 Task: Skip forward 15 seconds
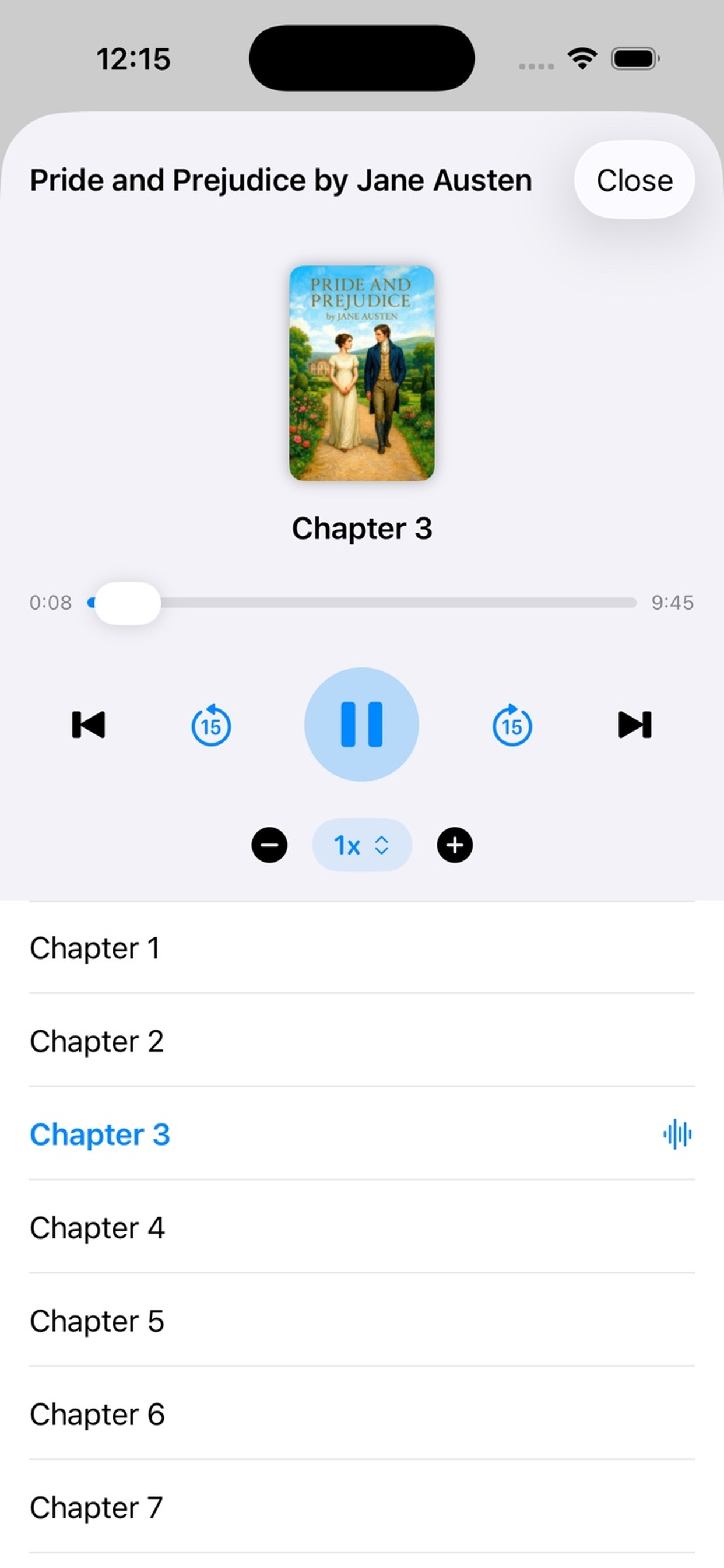512,724
